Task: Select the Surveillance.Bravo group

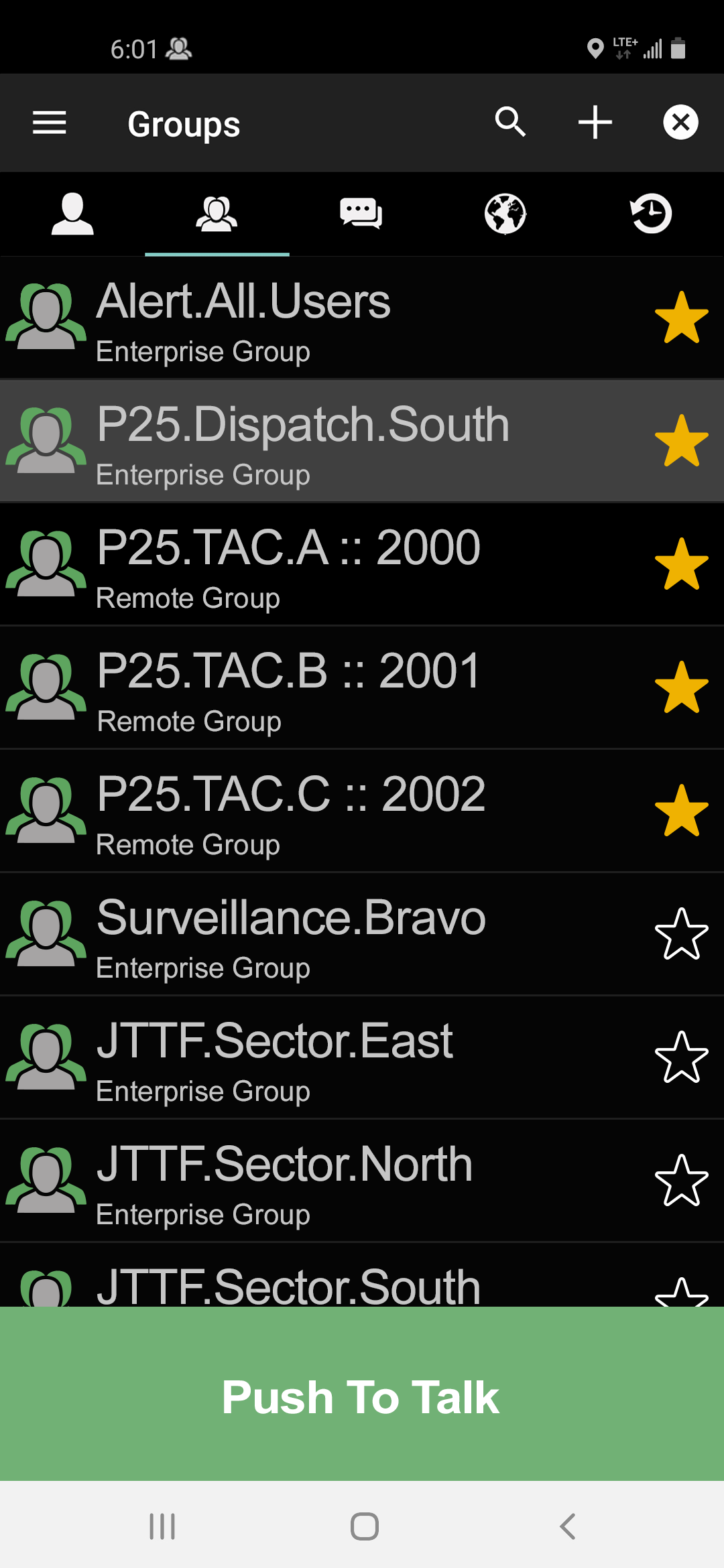Action: pos(302,935)
